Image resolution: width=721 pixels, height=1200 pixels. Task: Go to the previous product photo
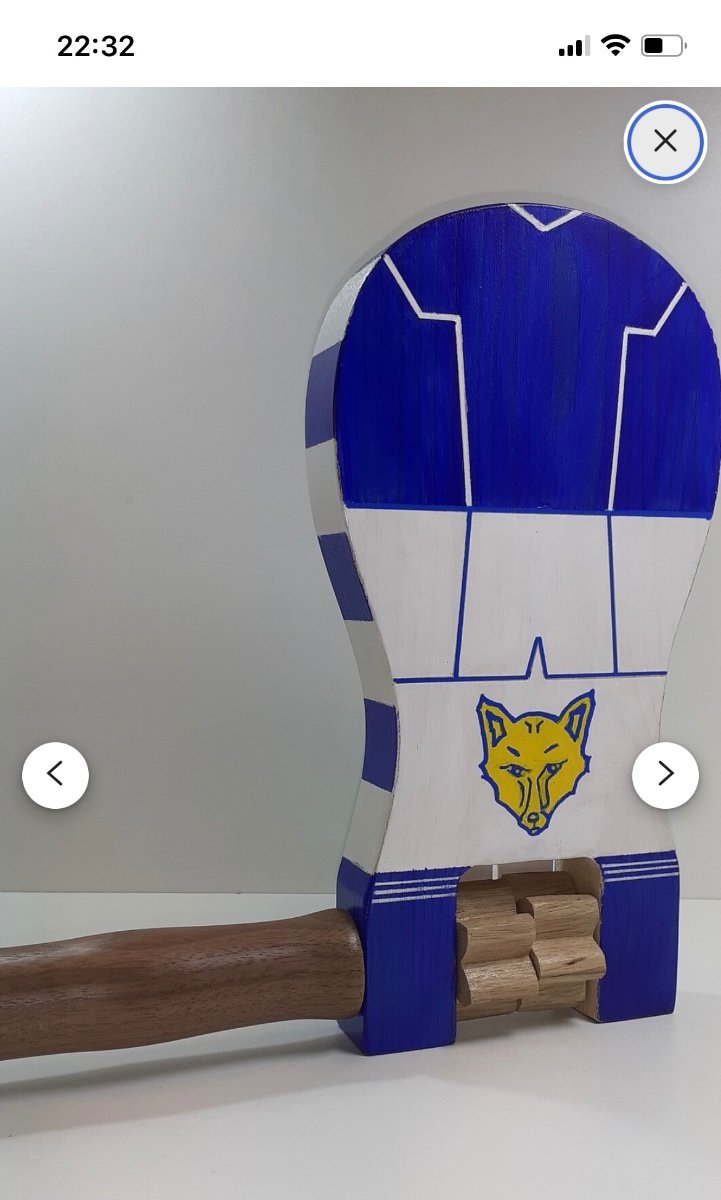click(55, 775)
